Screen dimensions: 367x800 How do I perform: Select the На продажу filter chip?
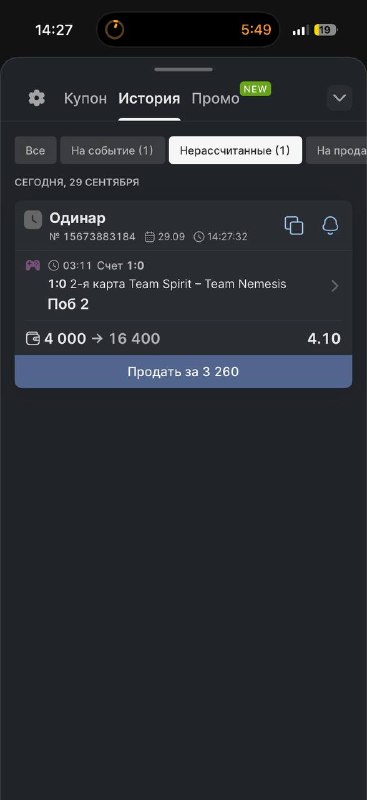click(x=338, y=151)
